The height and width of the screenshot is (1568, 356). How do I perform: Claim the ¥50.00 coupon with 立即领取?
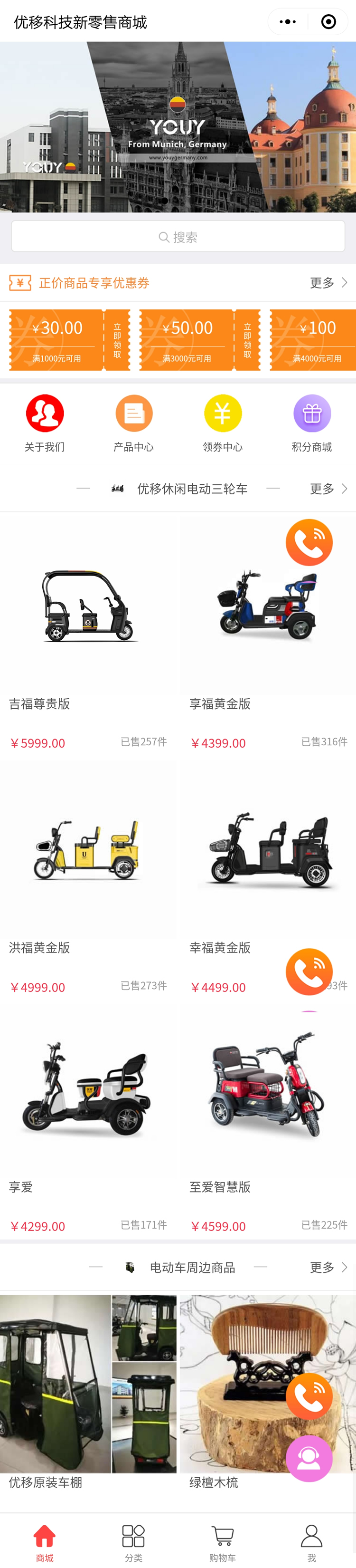click(x=247, y=340)
